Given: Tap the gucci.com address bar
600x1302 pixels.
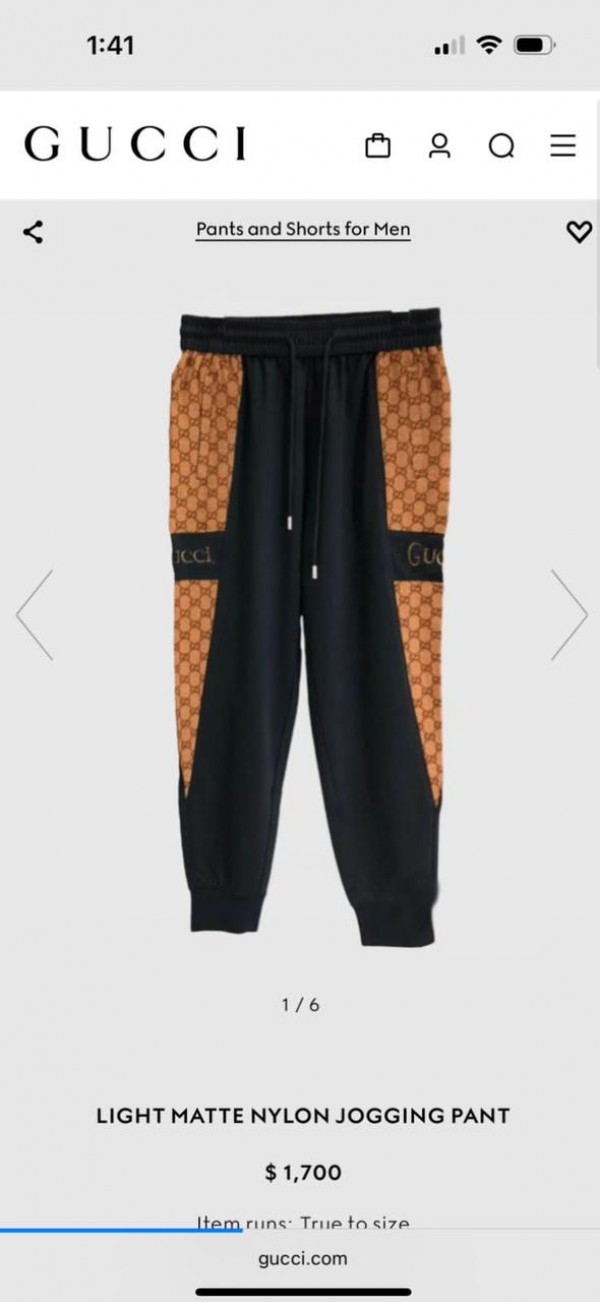Looking at the screenshot, I should pyautogui.click(x=302, y=1258).
